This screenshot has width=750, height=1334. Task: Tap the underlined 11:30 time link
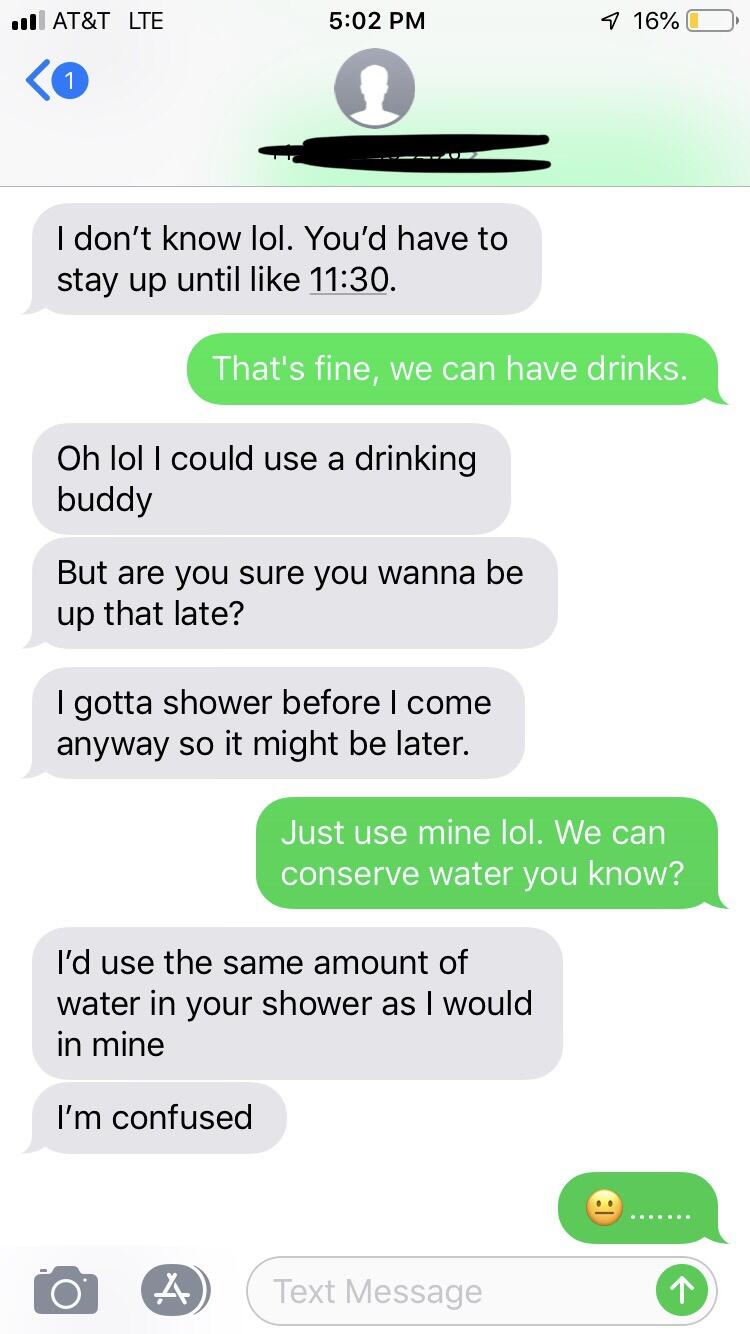coord(347,279)
